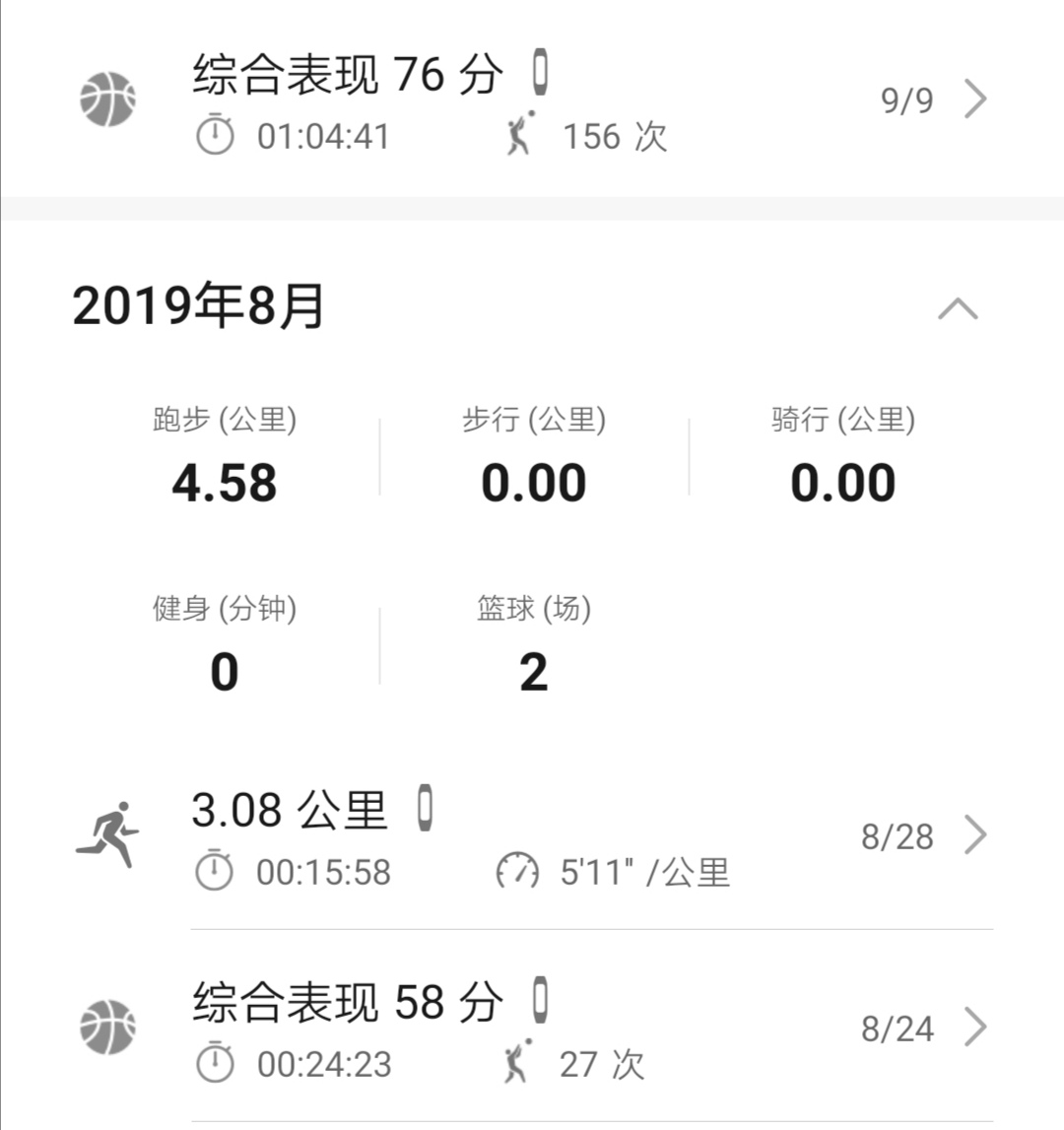The image size is (1064, 1130).
Task: Select the 跑步 (公里) statistic
Action: pyautogui.click(x=225, y=453)
